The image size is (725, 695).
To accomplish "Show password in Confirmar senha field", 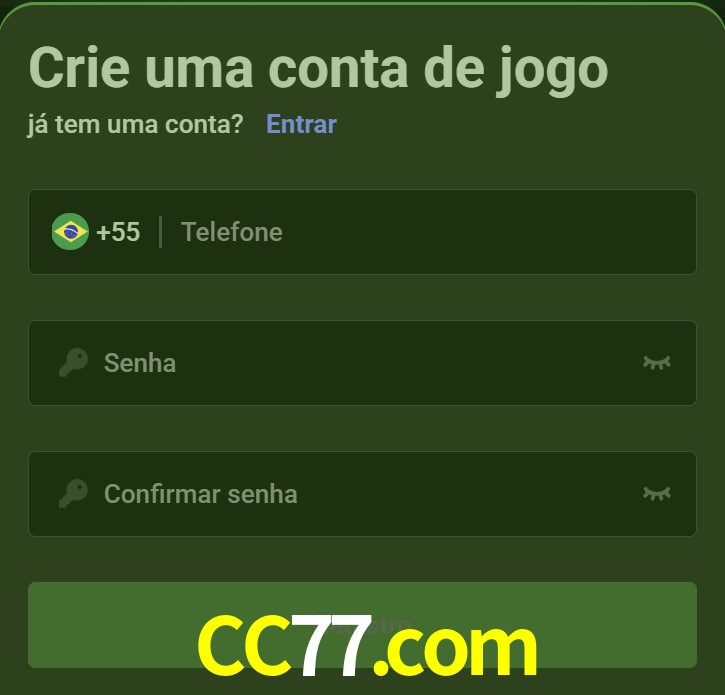I will [656, 493].
